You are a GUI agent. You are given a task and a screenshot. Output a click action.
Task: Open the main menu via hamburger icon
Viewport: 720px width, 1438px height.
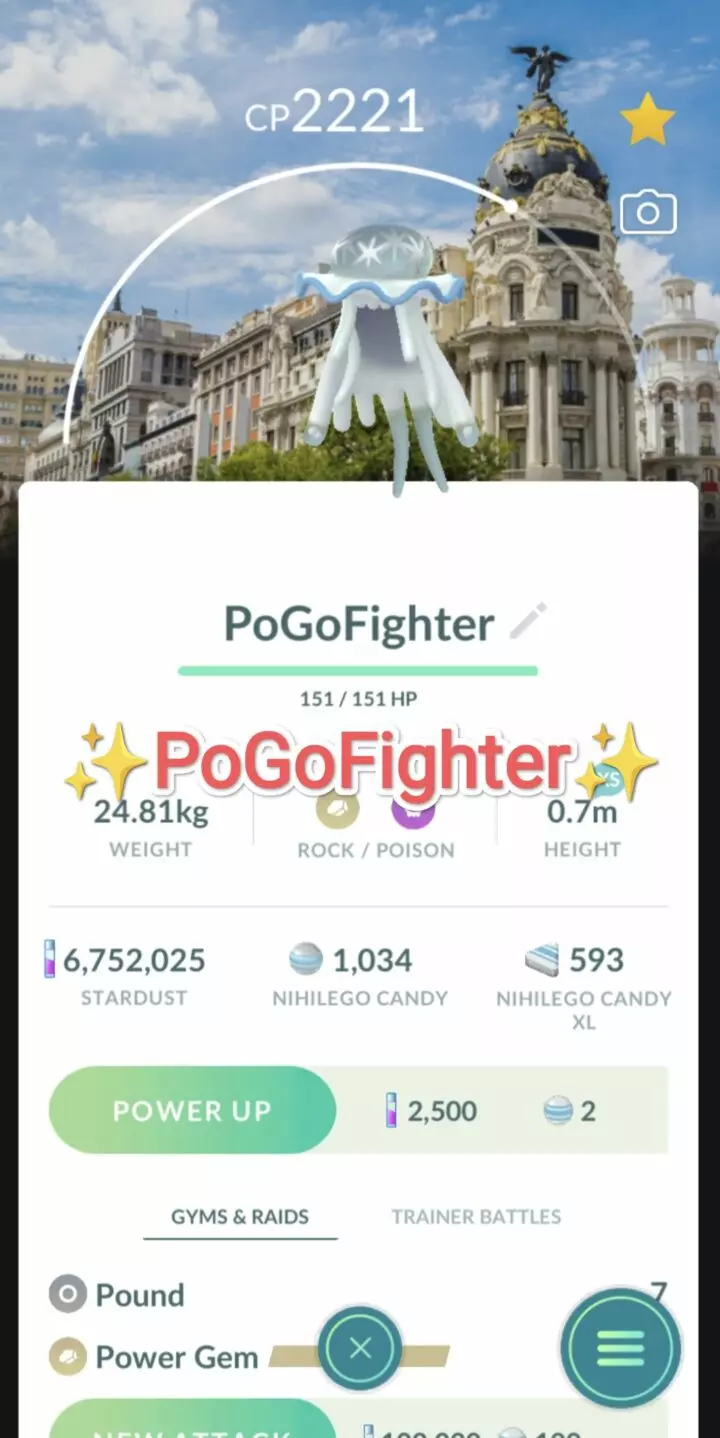click(620, 1349)
